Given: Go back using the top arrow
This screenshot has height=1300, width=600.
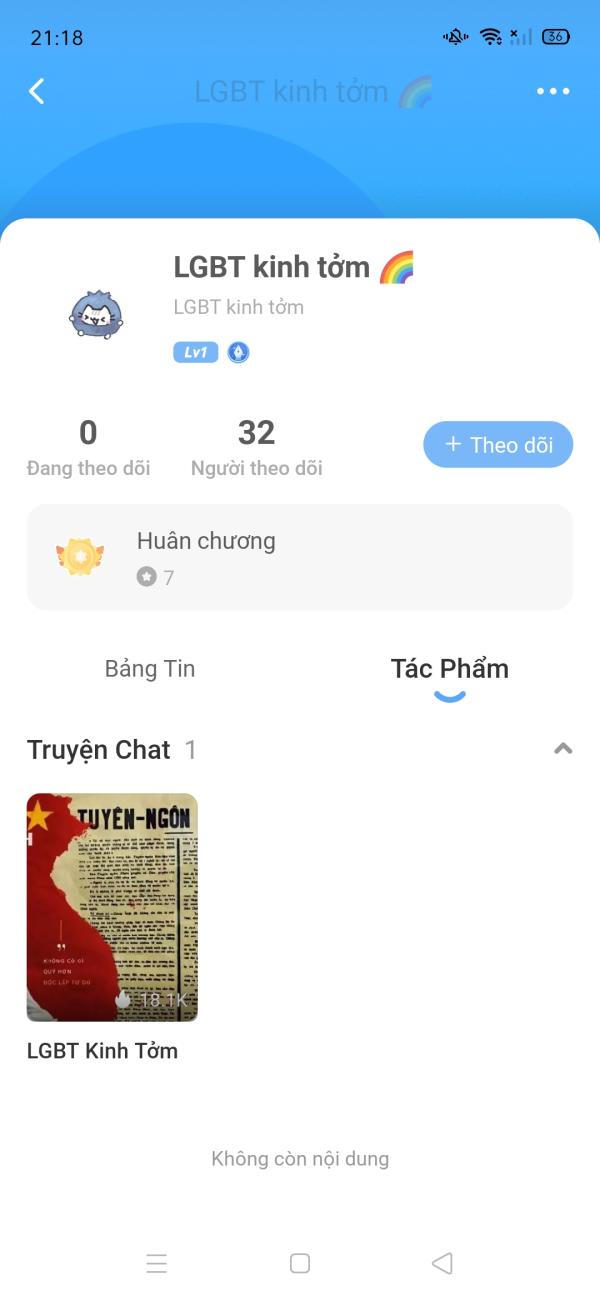Looking at the screenshot, I should tap(37, 91).
